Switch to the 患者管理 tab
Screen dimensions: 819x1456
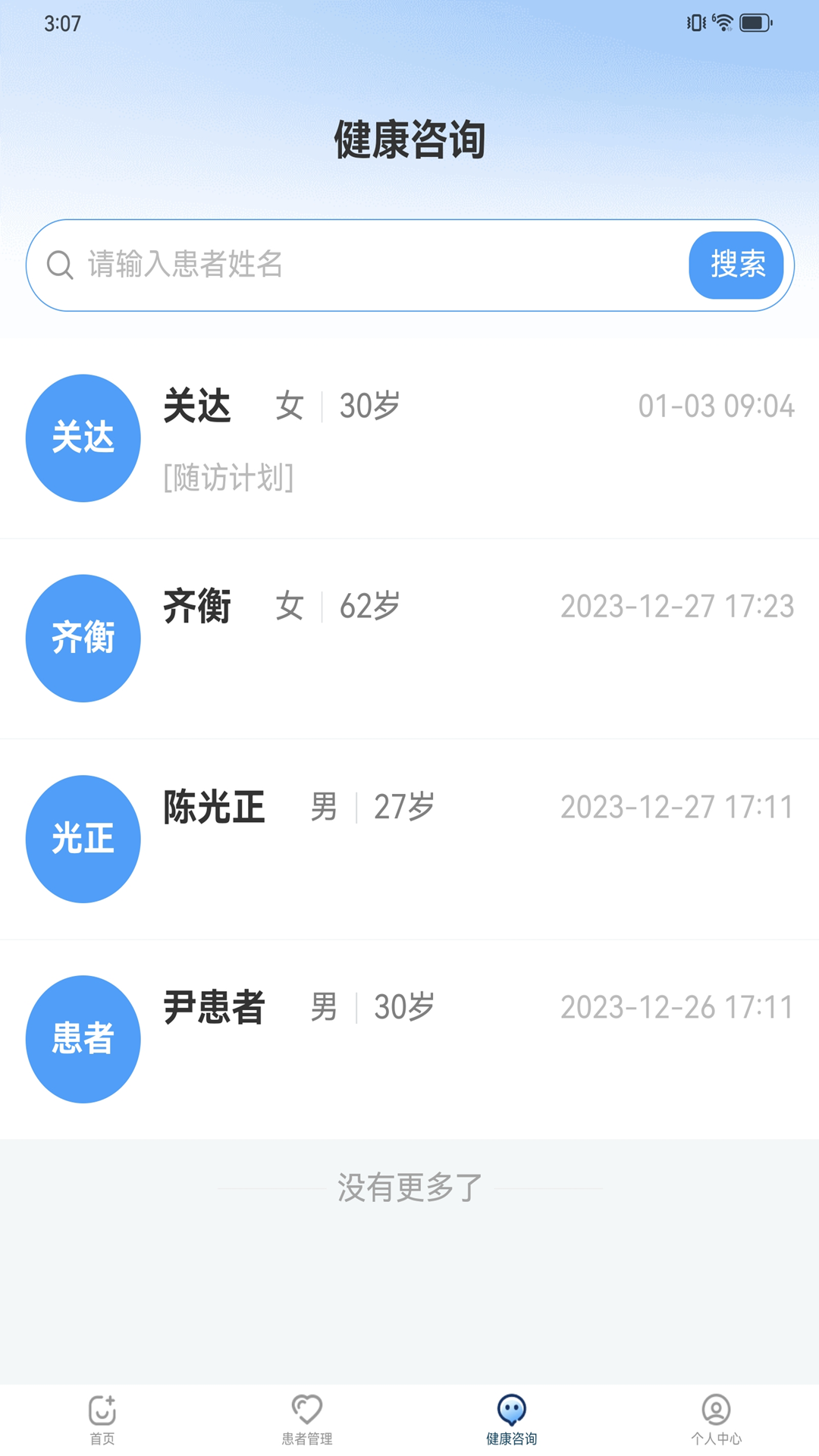coord(307,1420)
